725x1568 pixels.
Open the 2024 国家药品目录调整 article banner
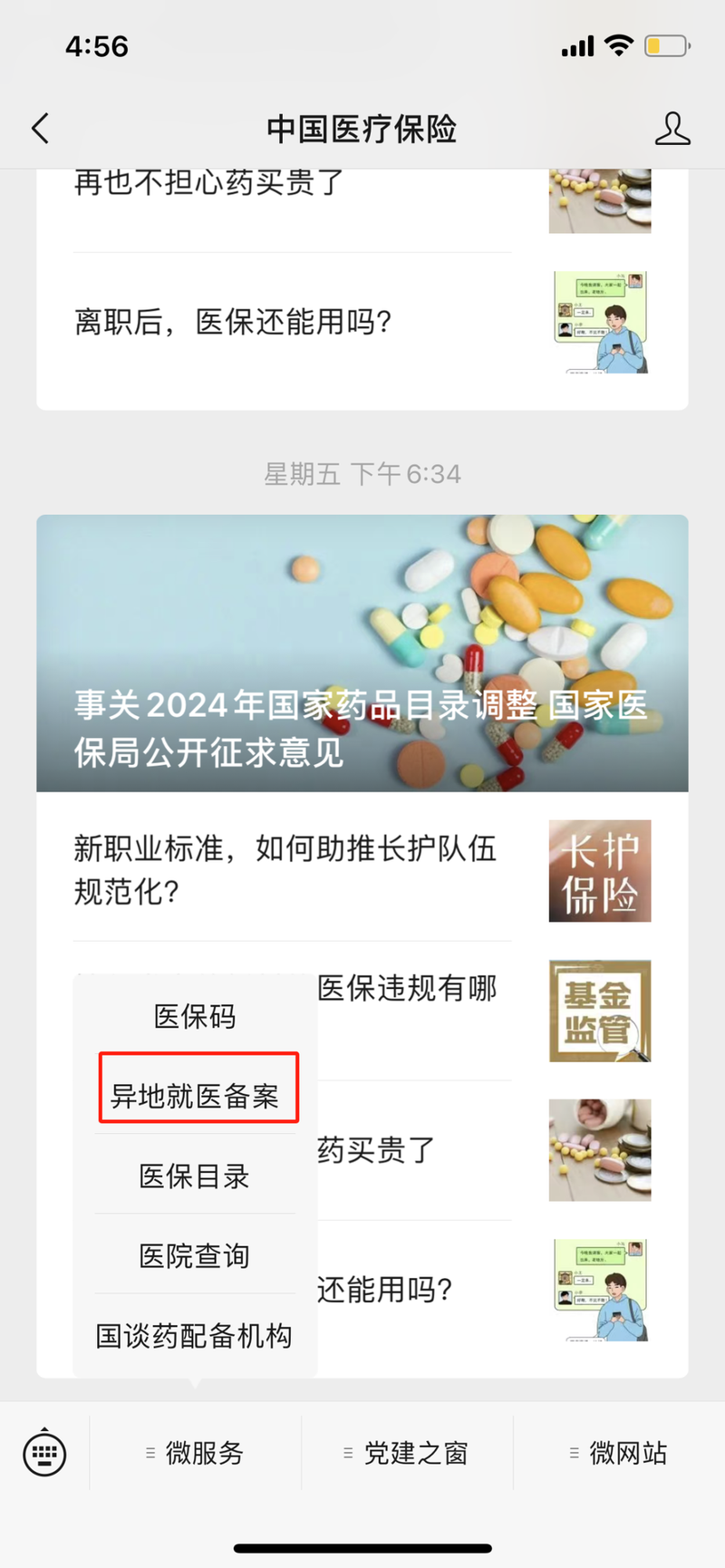[362, 653]
